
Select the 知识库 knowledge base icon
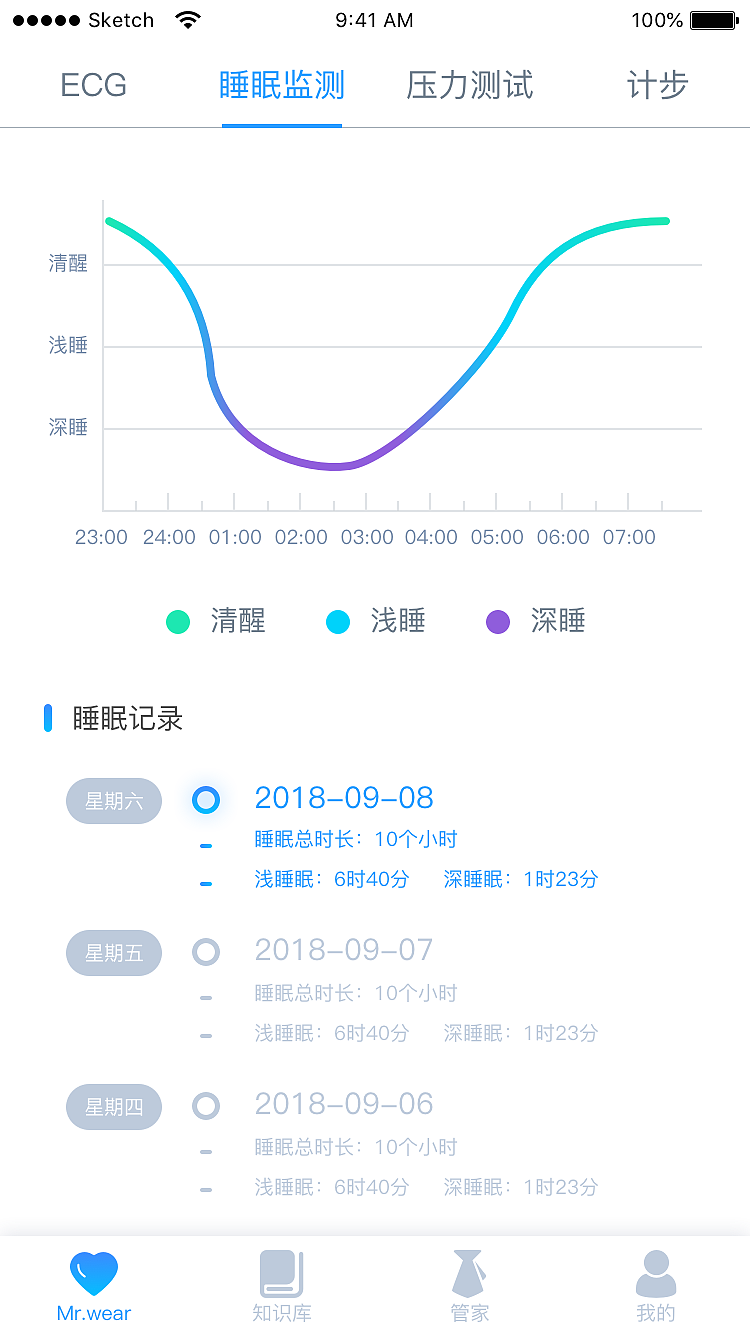281,1272
